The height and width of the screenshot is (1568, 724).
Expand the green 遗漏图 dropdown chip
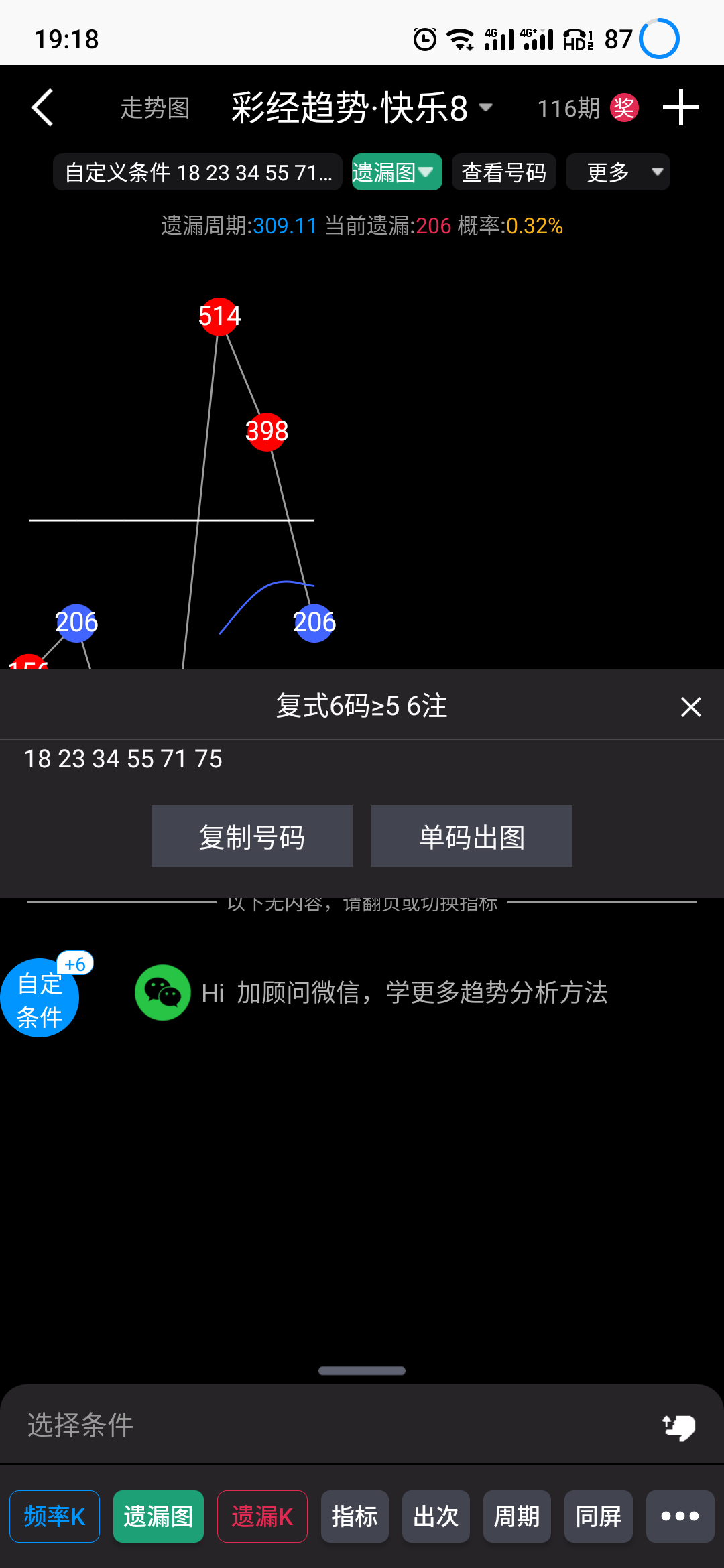click(x=397, y=172)
